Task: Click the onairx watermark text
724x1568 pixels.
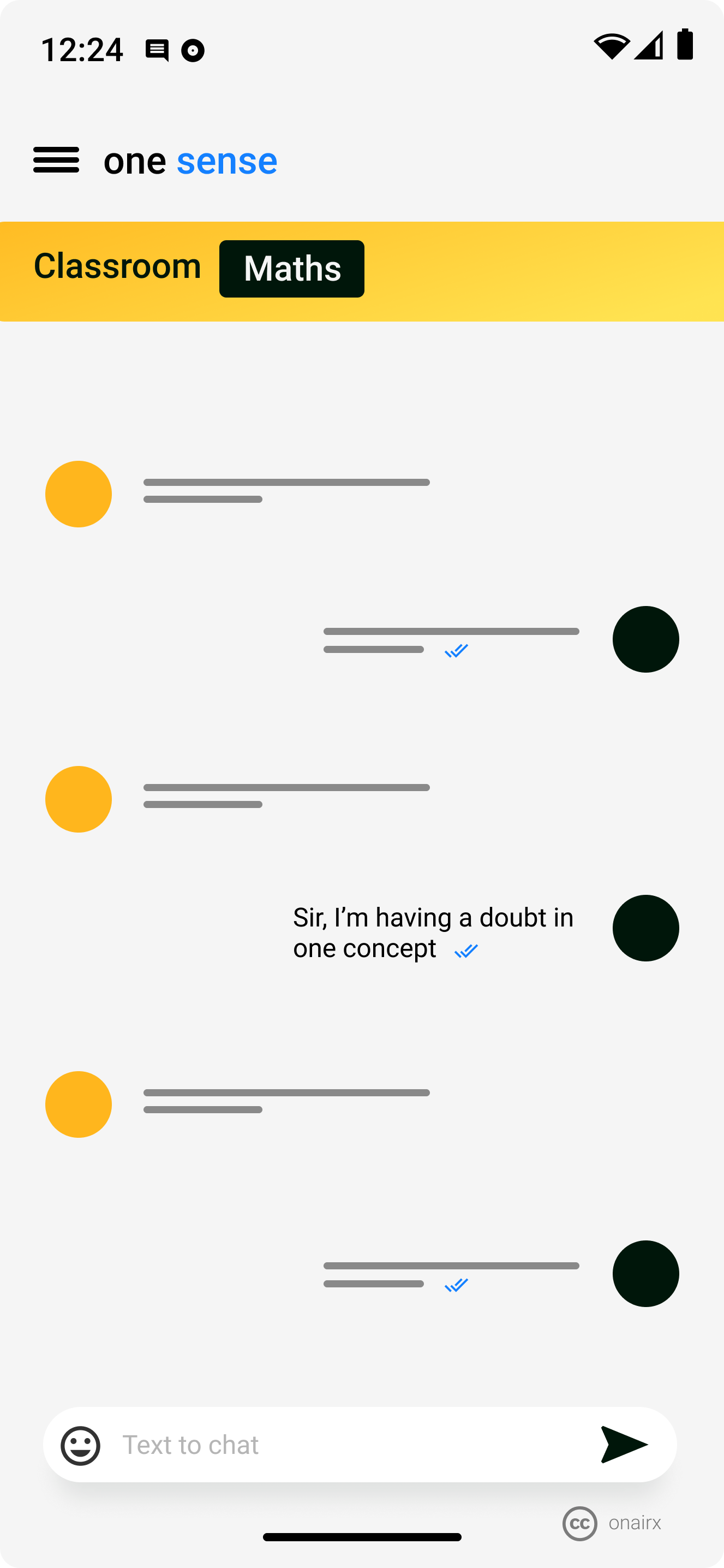Action: click(x=635, y=1522)
